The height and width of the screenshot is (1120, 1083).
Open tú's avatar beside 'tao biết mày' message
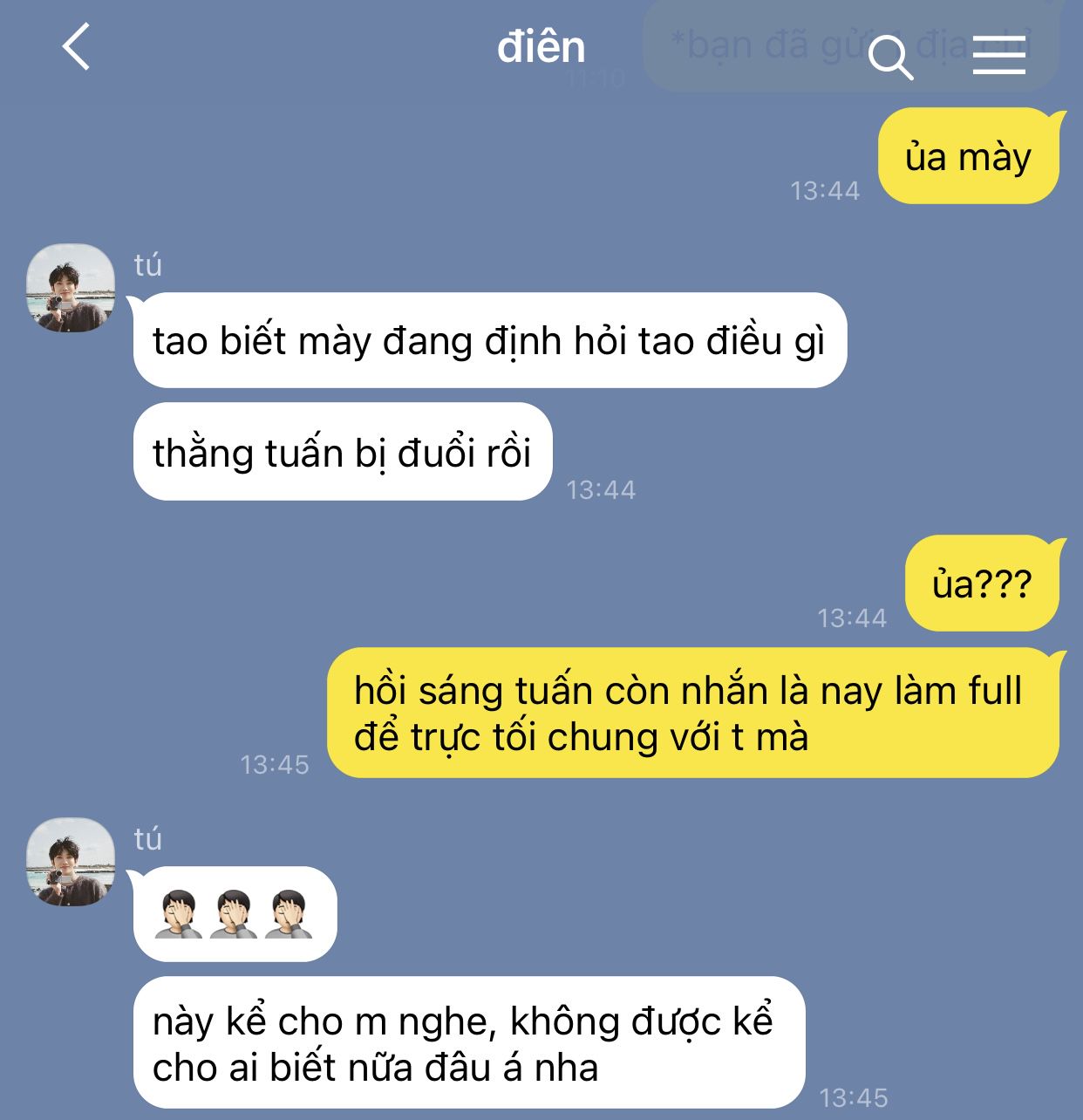click(x=71, y=288)
